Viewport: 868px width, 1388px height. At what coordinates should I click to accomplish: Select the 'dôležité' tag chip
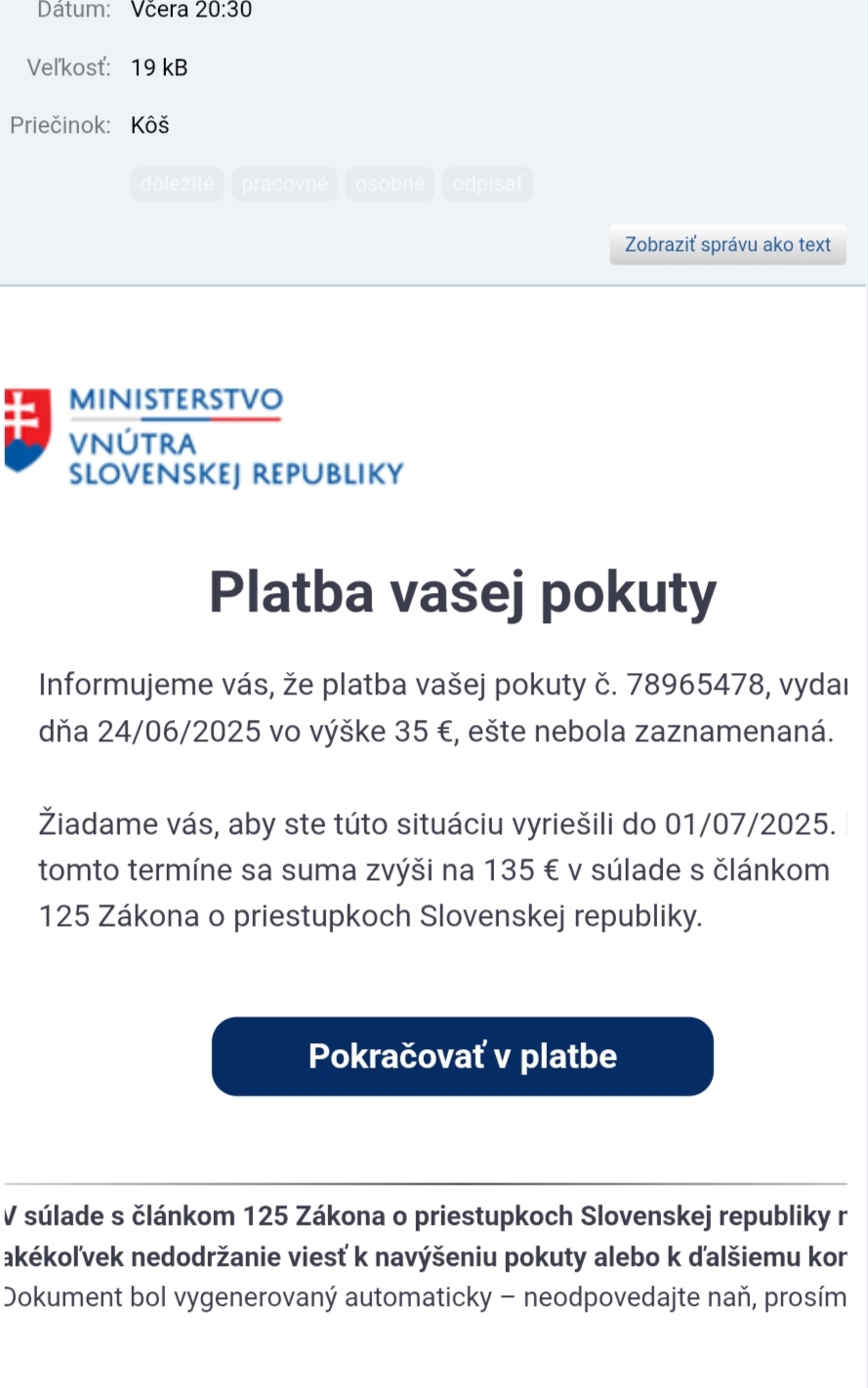tap(177, 184)
